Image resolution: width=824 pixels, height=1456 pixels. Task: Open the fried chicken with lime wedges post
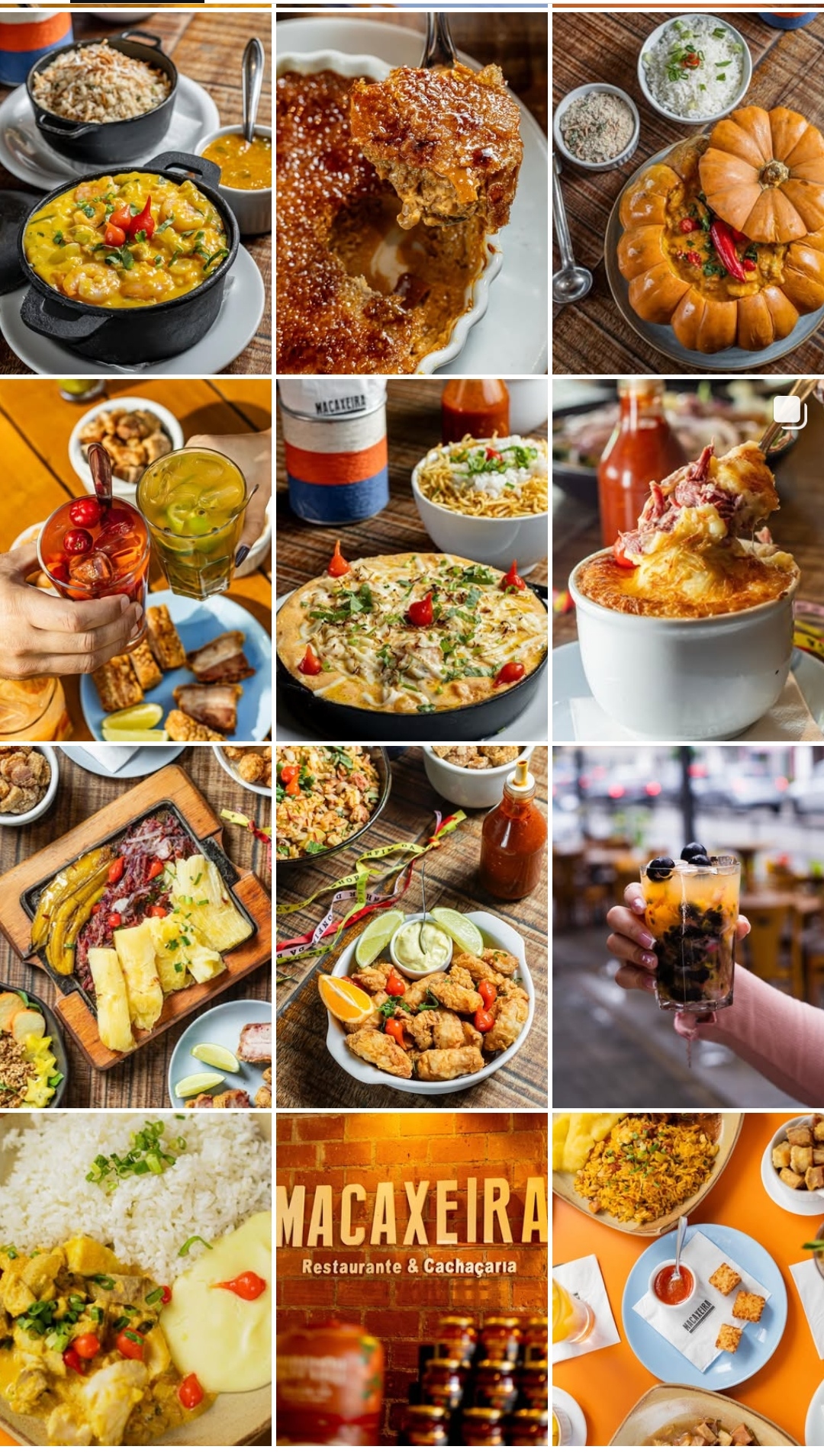pos(411,926)
